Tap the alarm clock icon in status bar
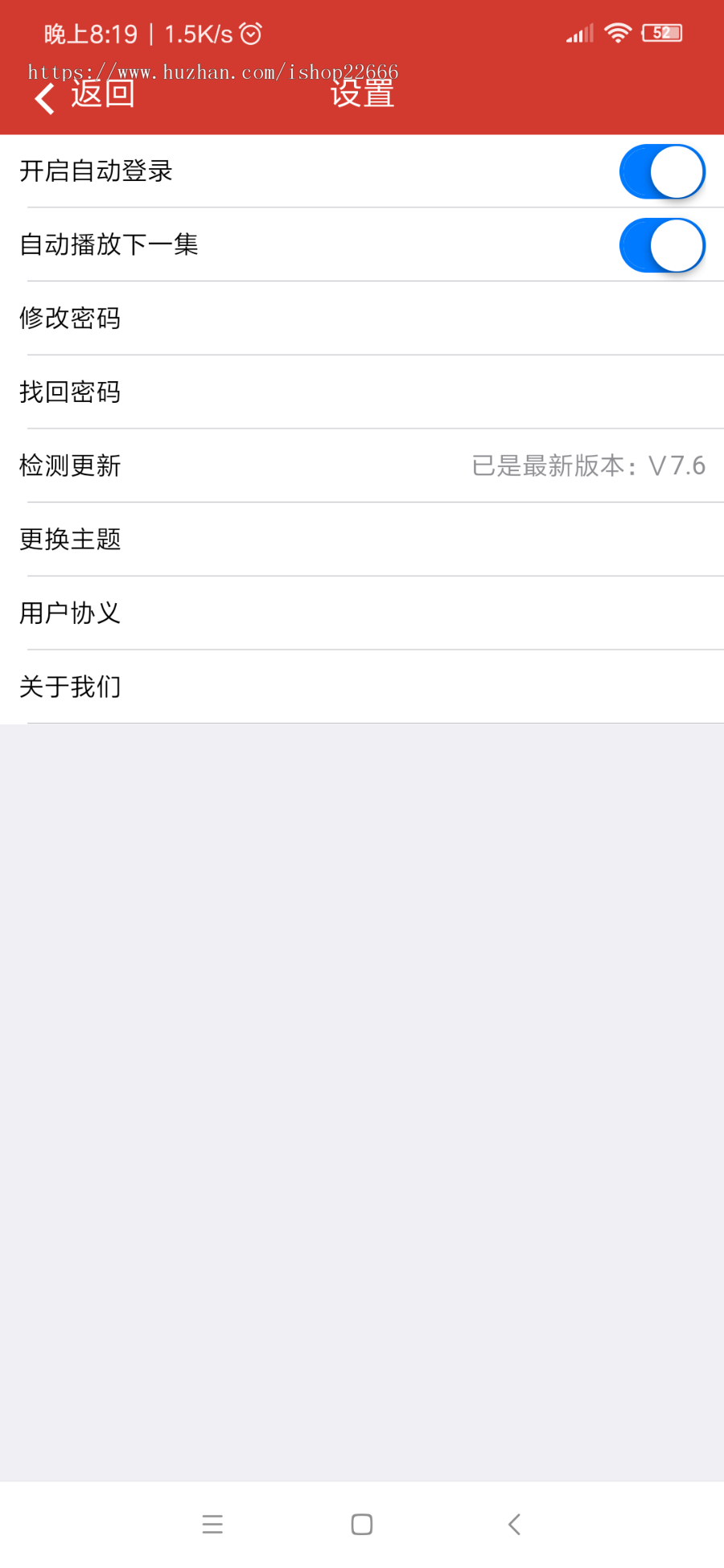 coord(249,33)
